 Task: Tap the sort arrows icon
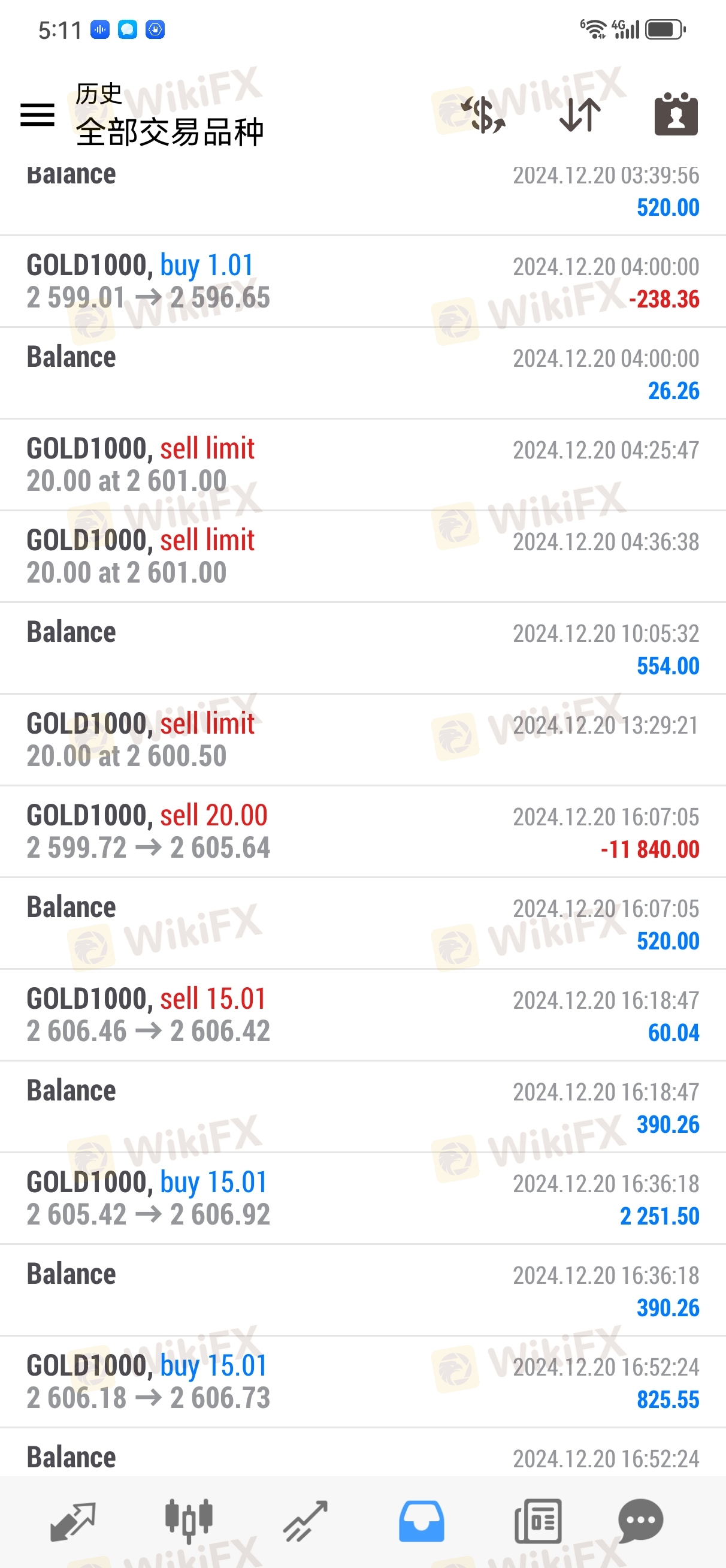click(x=579, y=114)
